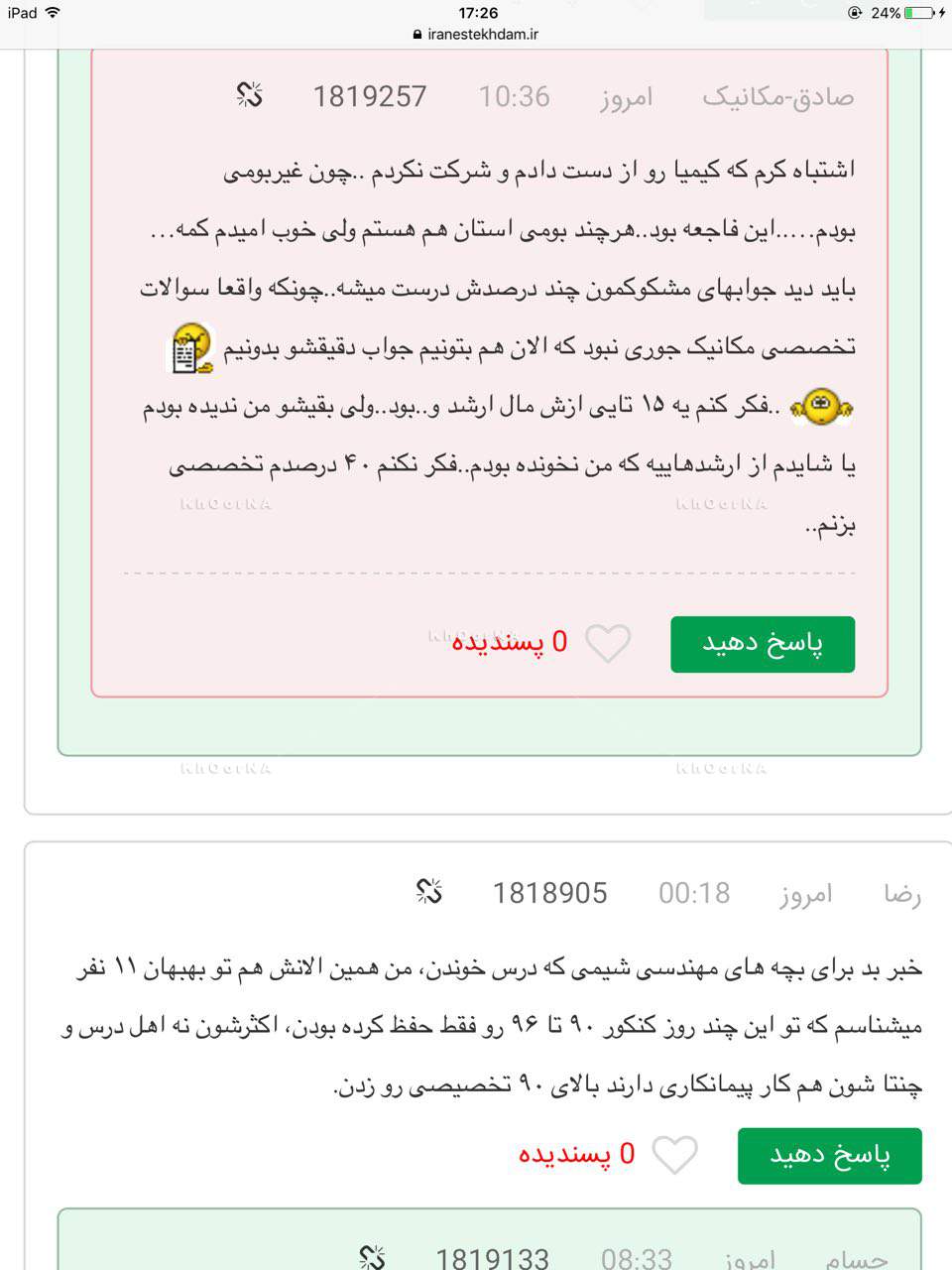Reply to رضا's comment 1818905
The image size is (952, 1270).
(829, 1156)
